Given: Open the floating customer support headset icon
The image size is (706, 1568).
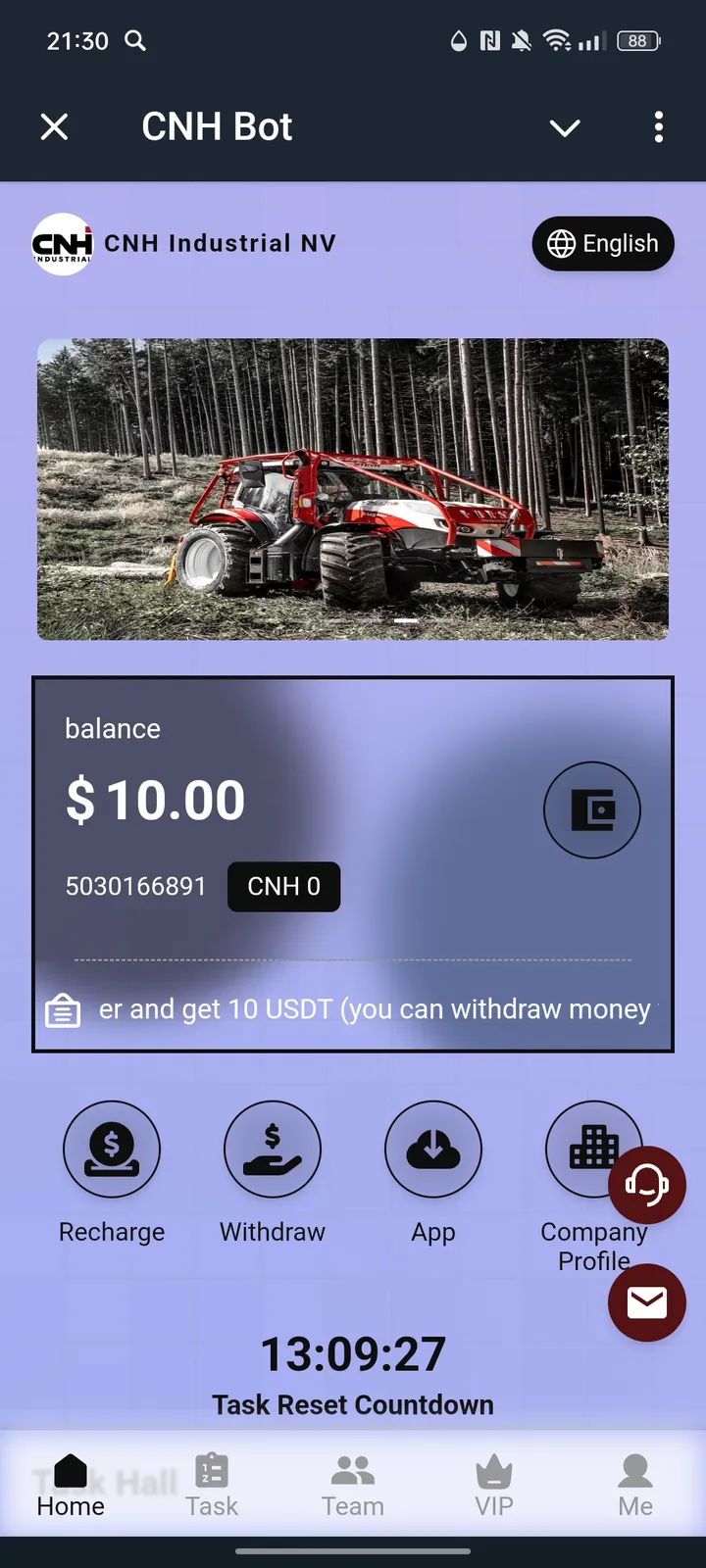Looking at the screenshot, I should (647, 1186).
